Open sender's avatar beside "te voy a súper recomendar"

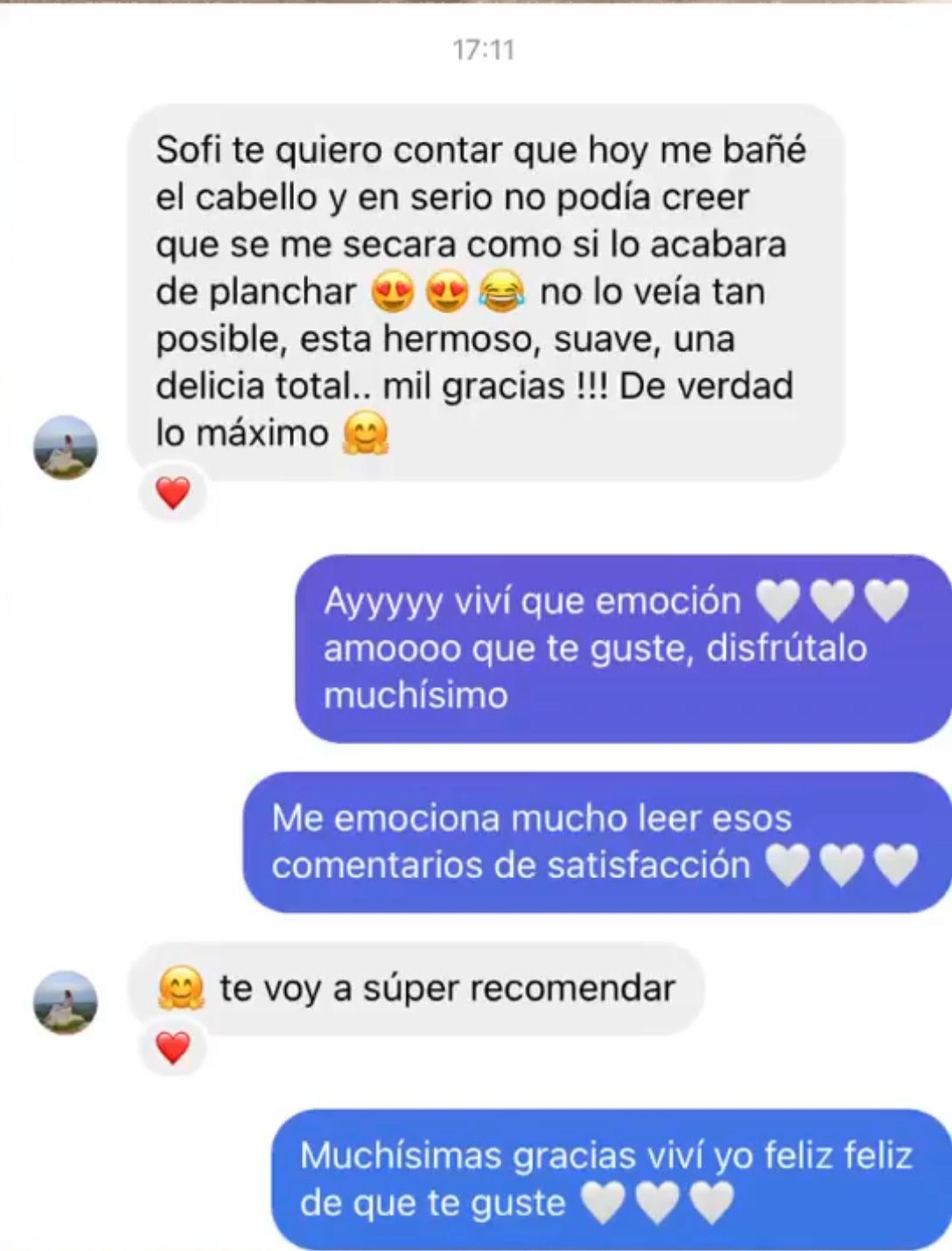pos(66,1002)
